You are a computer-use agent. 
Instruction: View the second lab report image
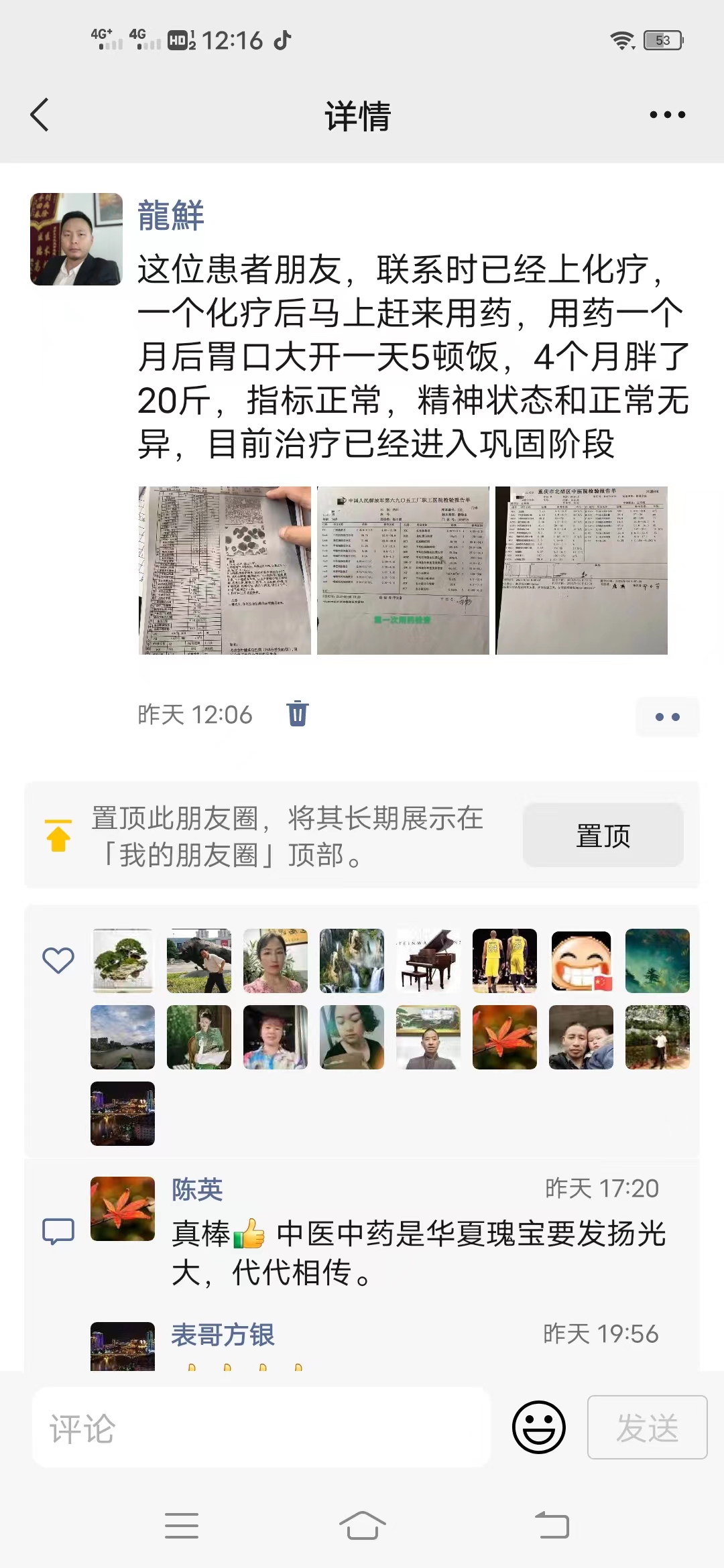point(403,570)
